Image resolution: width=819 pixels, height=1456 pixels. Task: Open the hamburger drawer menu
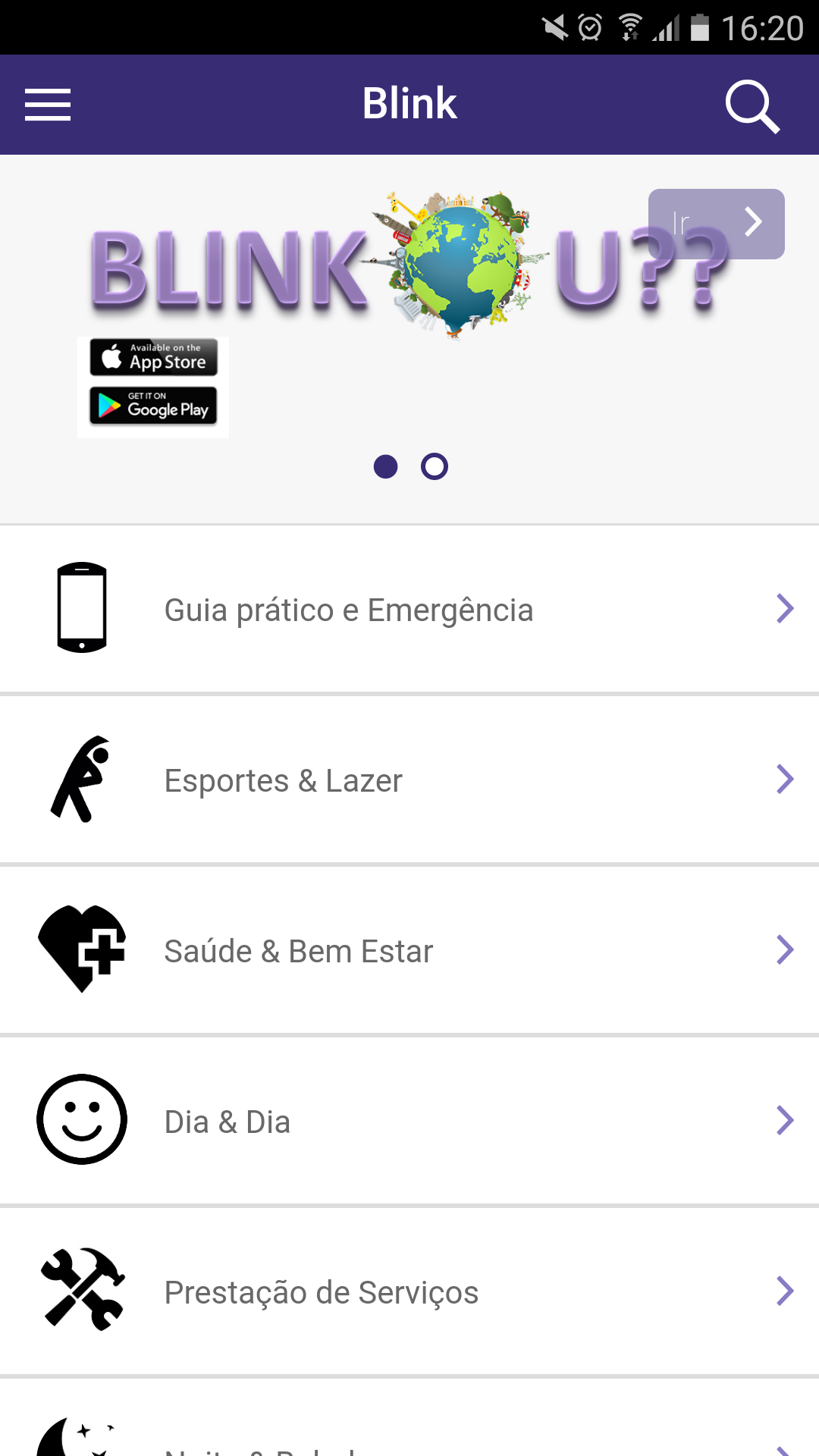48,105
